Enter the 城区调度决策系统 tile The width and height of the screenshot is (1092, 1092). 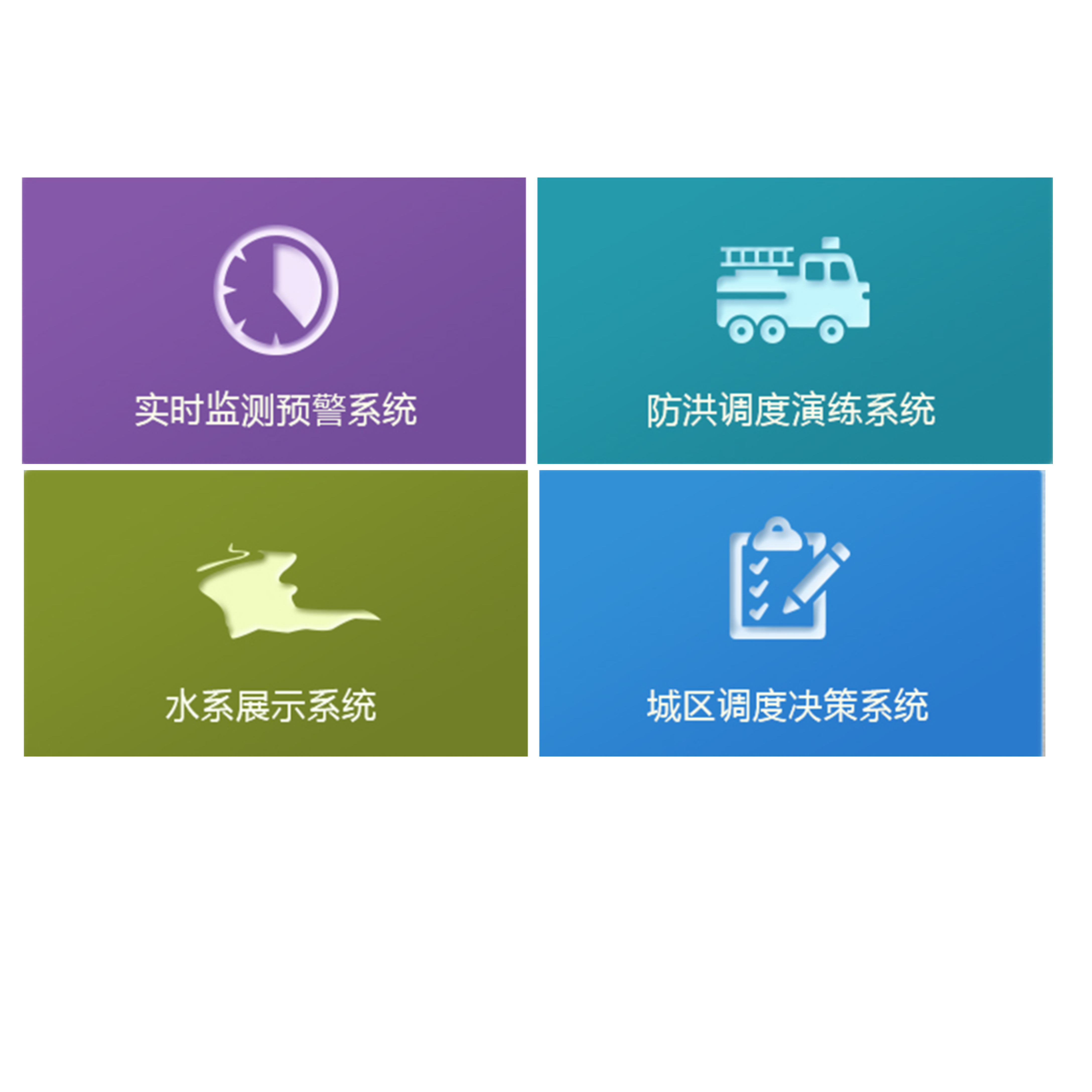(x=791, y=613)
